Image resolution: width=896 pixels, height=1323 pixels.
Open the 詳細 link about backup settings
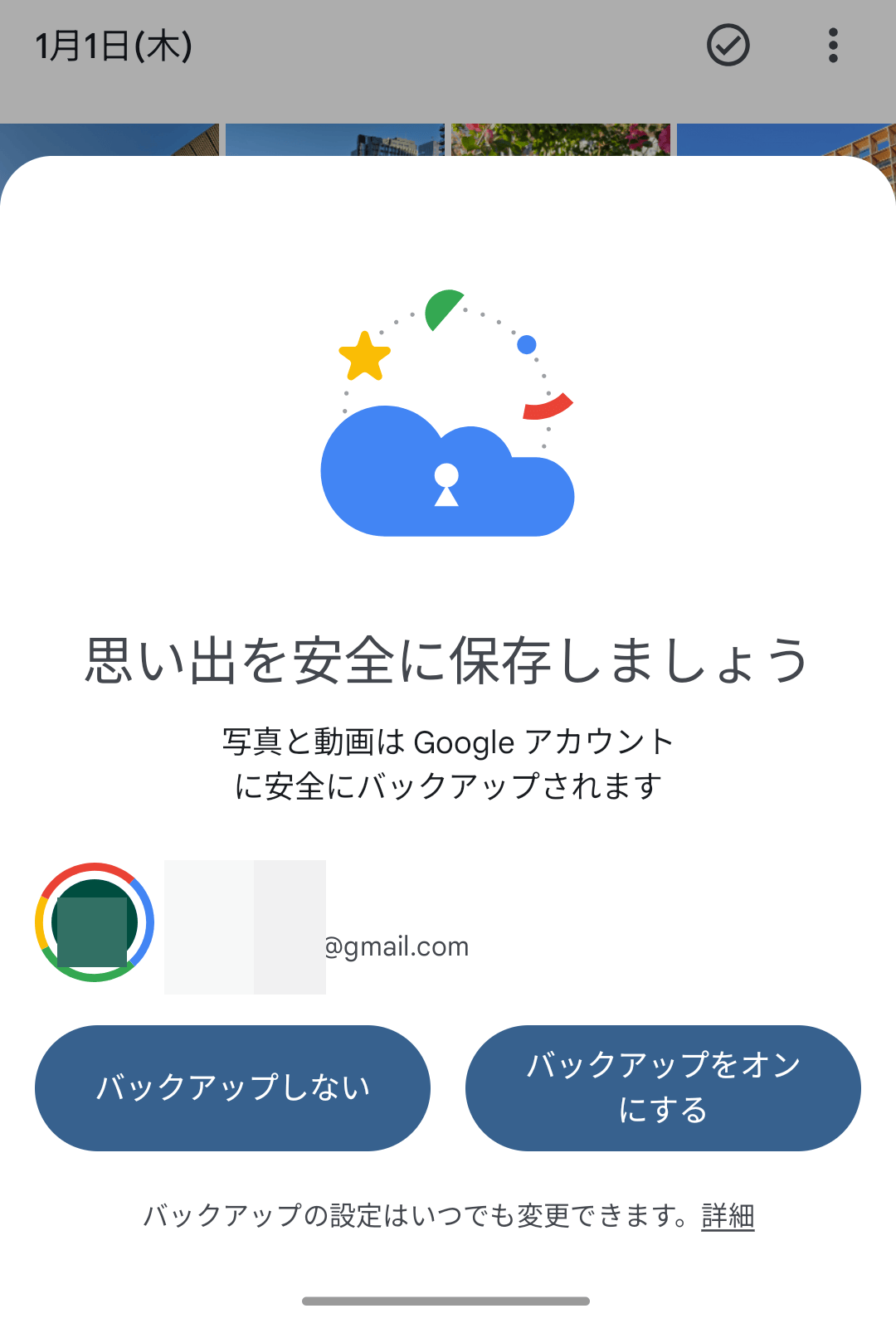[728, 1216]
